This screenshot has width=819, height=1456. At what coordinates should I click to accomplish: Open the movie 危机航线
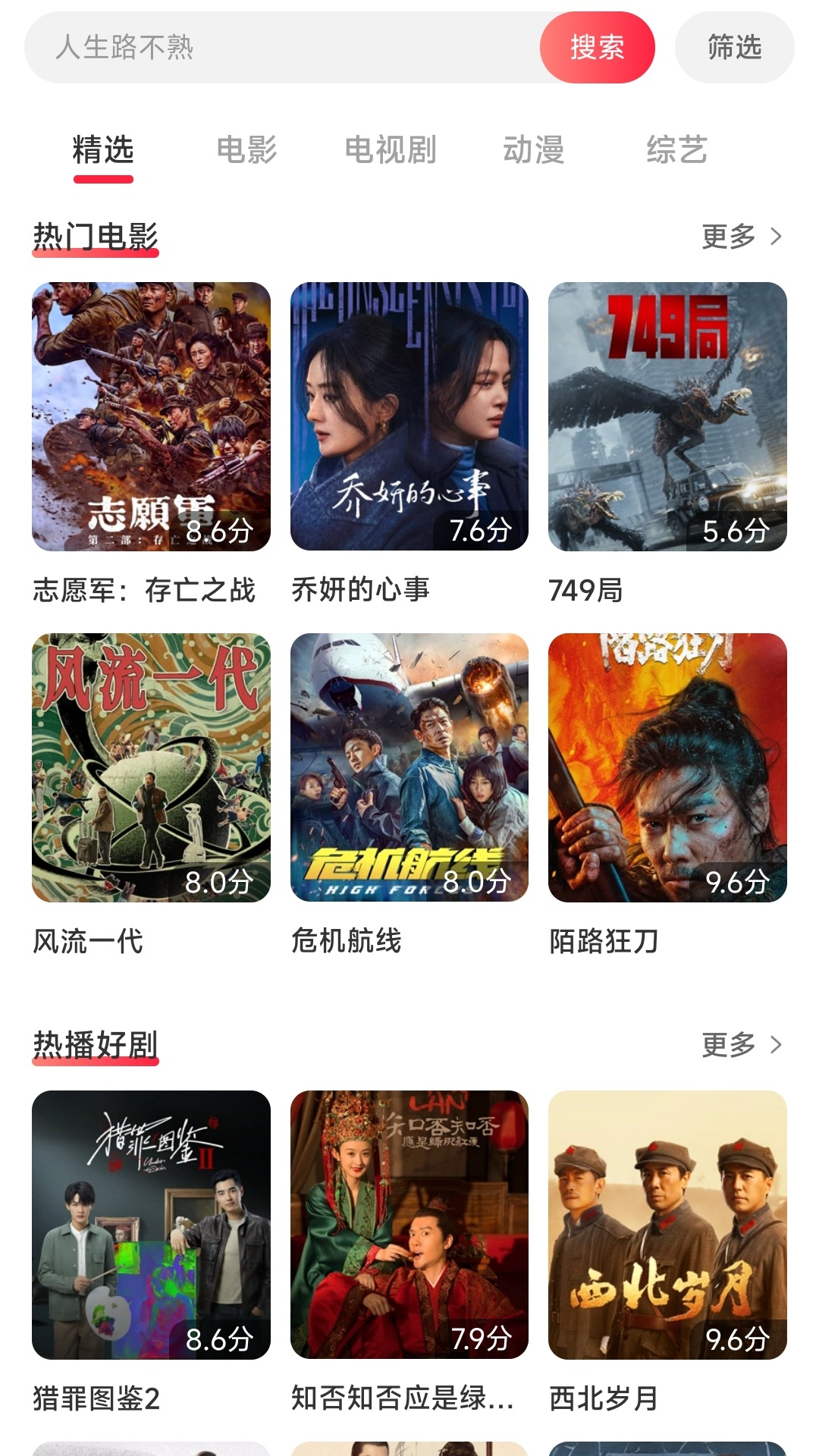[409, 767]
